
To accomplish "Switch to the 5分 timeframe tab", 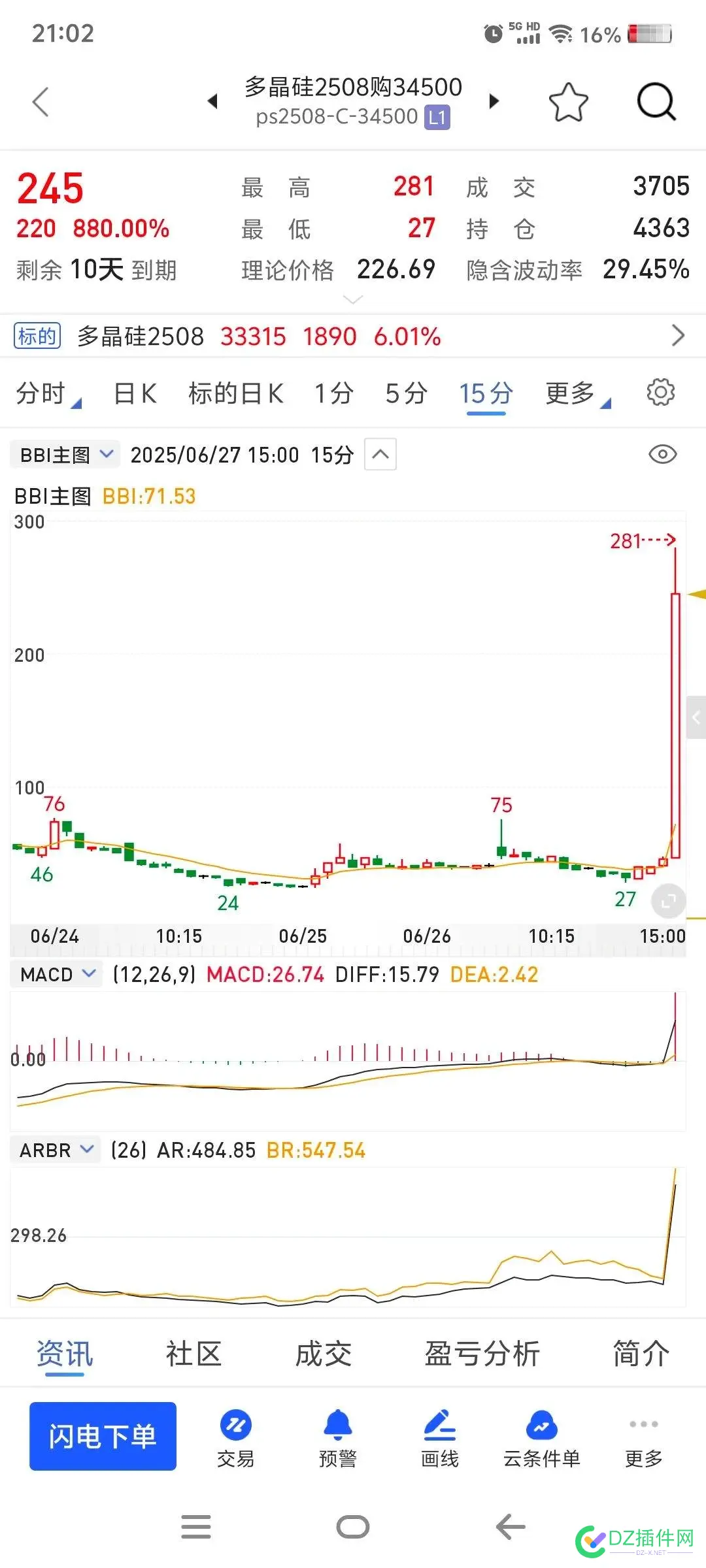I will 405,393.
